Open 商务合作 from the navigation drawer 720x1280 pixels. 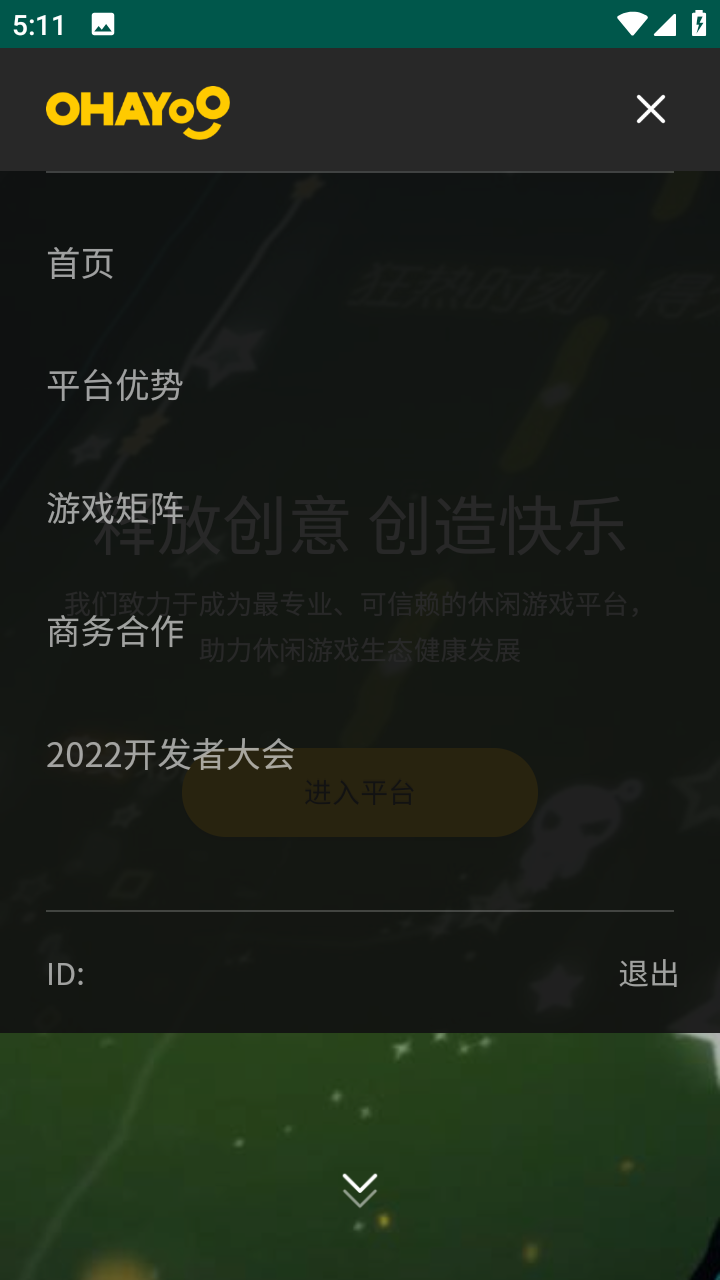pyautogui.click(x=115, y=632)
